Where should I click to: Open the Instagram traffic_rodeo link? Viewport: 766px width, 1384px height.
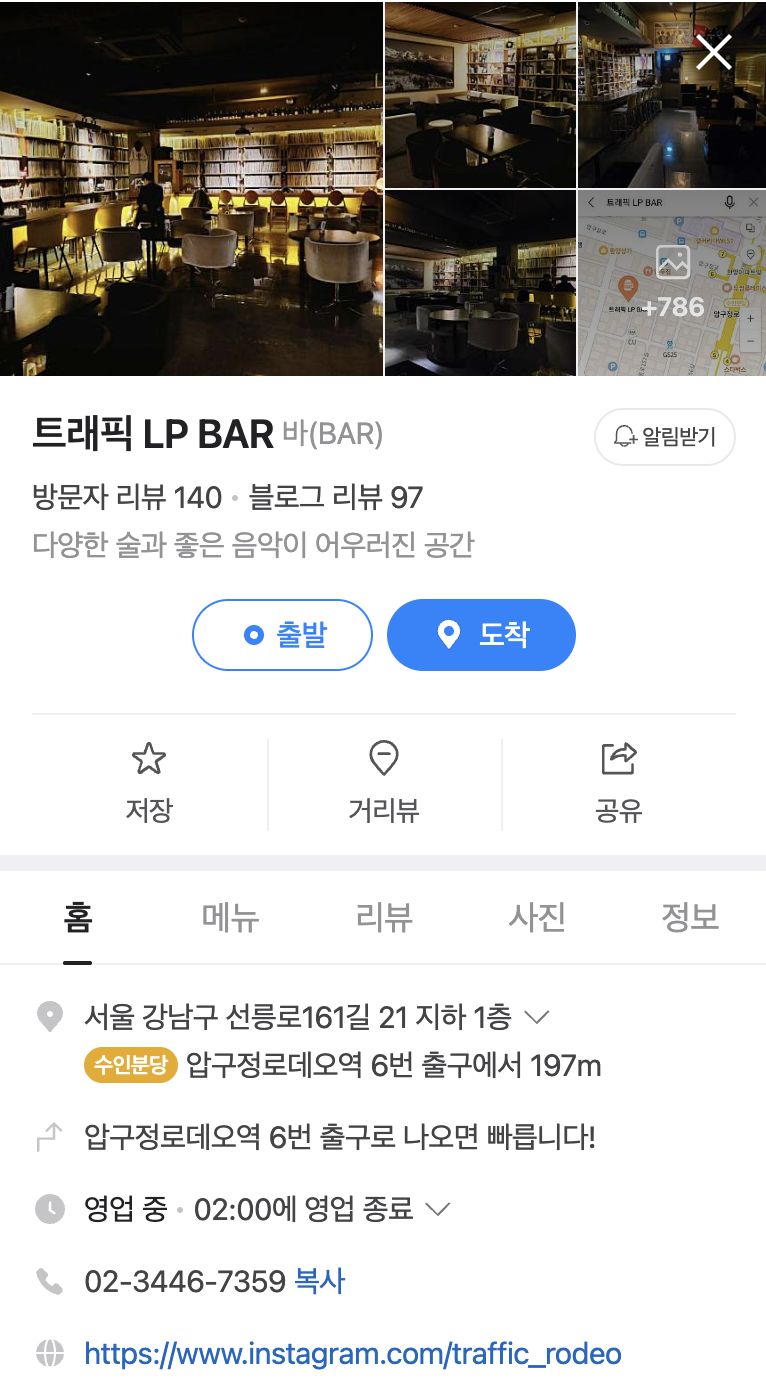pyautogui.click(x=353, y=1354)
